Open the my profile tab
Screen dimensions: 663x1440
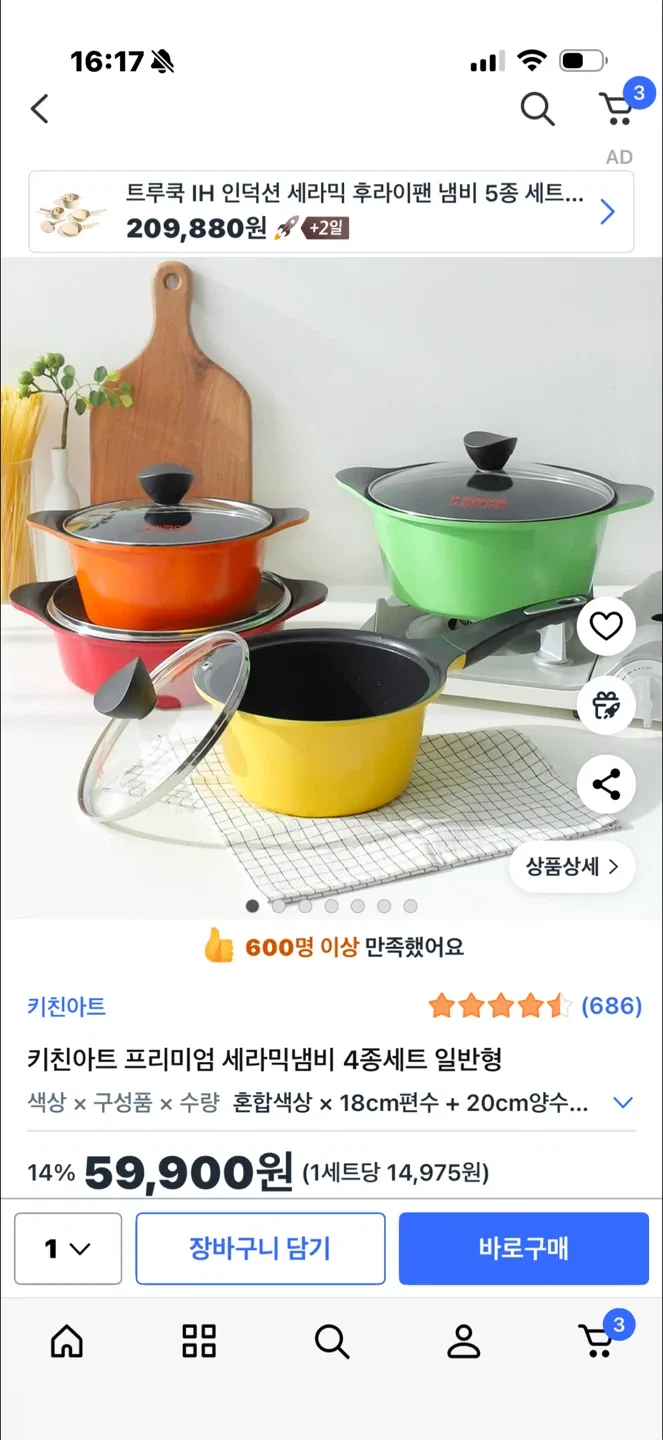[463, 1341]
